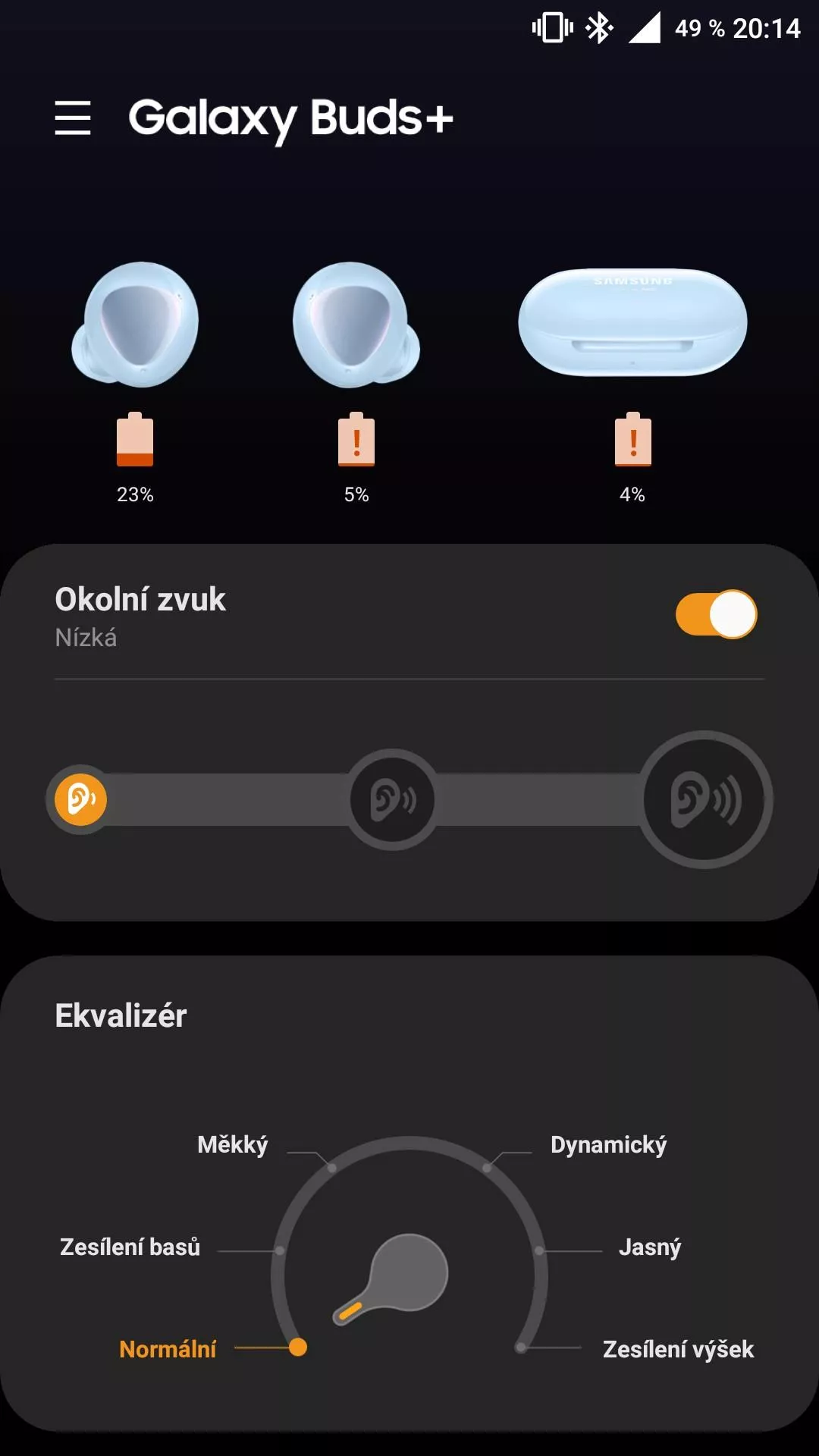Viewport: 819px width, 1456px height.
Task: Select low ambient sound level
Action: 80,799
